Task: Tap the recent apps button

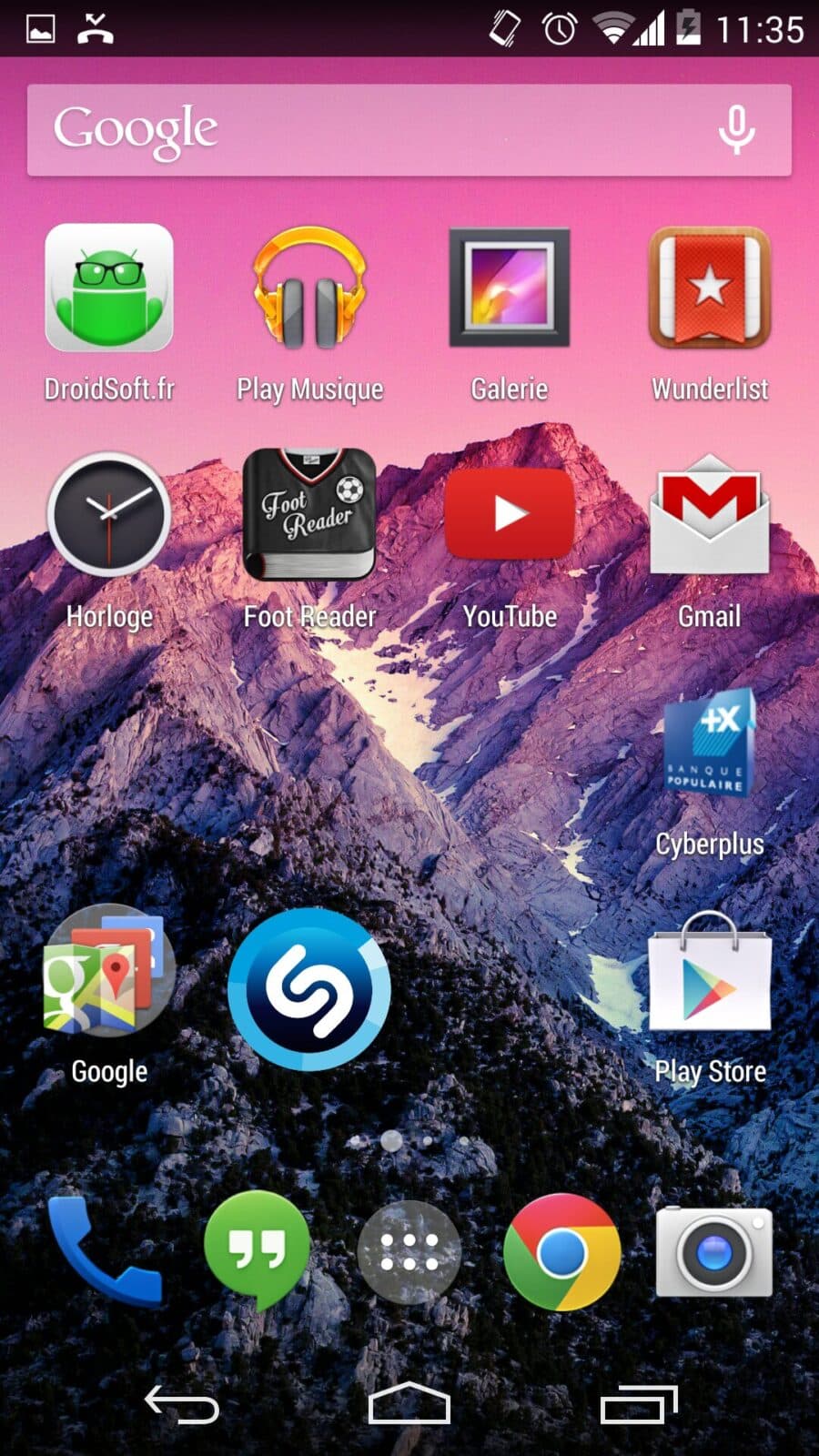Action: (639, 1404)
